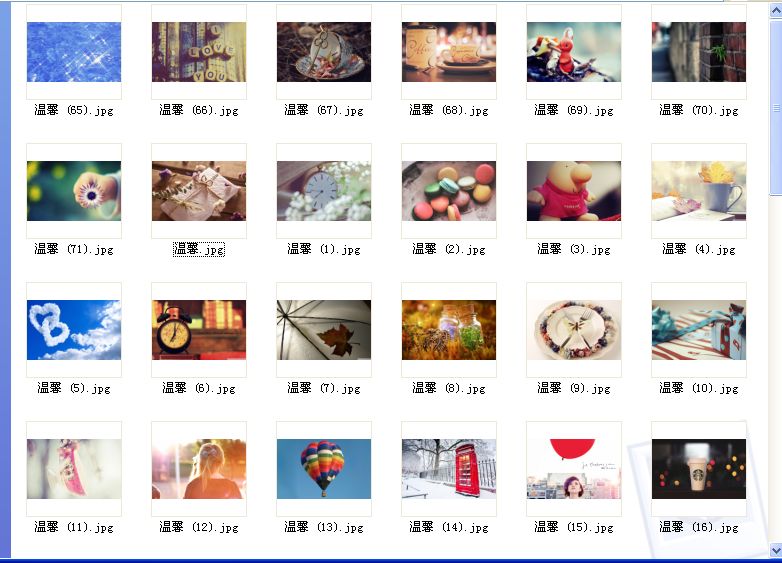Select the I Love You image 温馨 (66).jpg
The width and height of the screenshot is (782, 563).
pos(198,52)
